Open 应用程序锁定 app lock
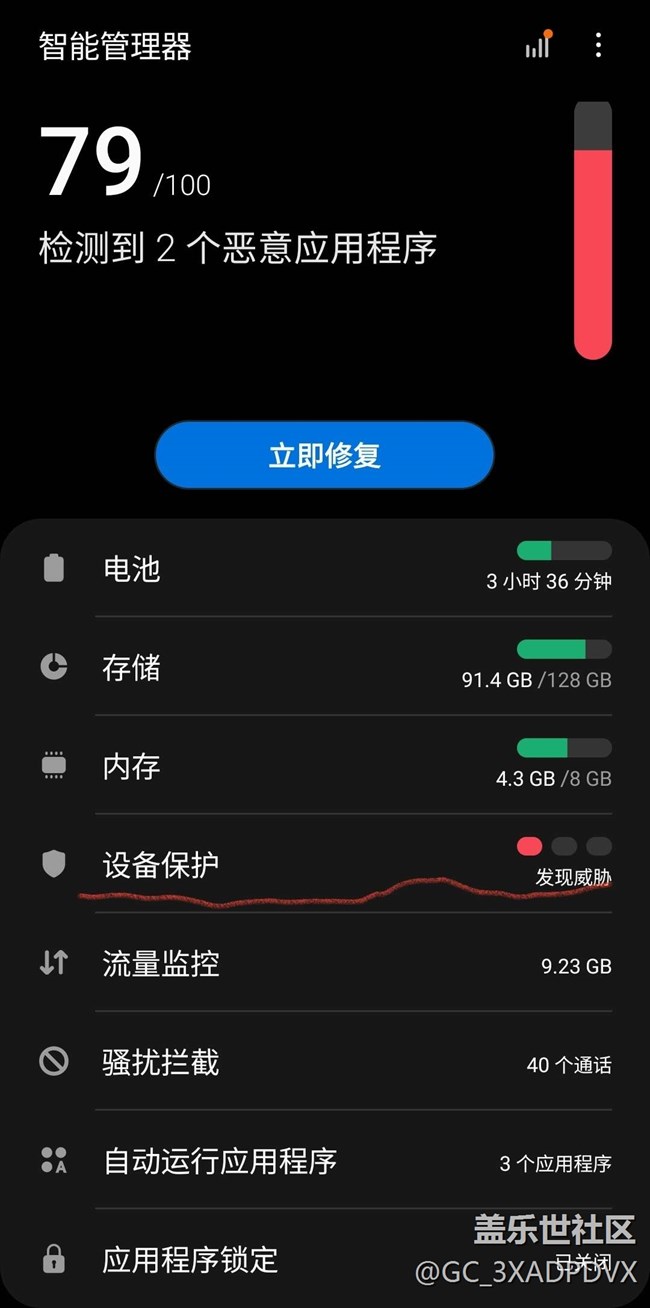The width and height of the screenshot is (650, 1308). (325, 1259)
